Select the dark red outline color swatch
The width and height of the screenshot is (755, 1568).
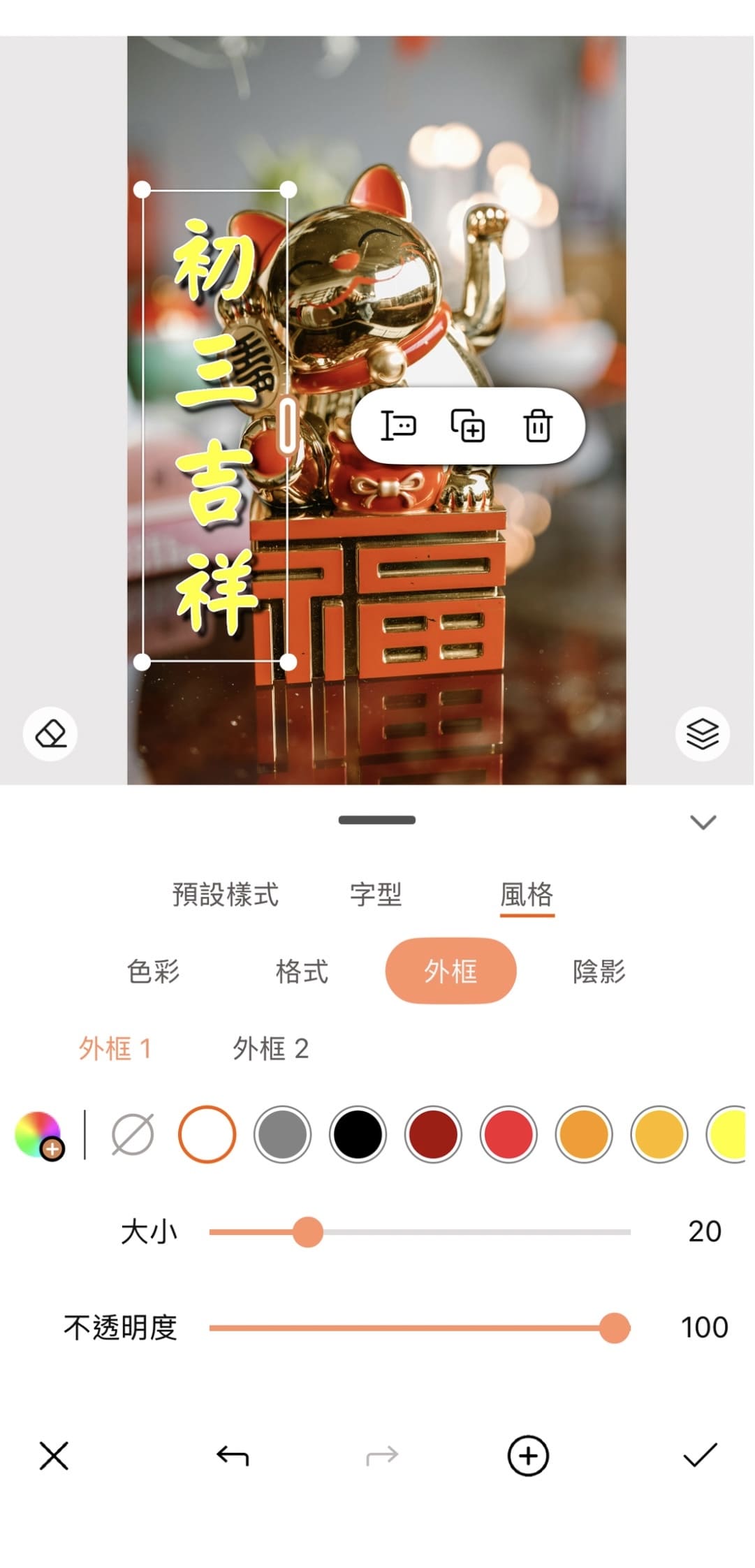click(x=432, y=1134)
